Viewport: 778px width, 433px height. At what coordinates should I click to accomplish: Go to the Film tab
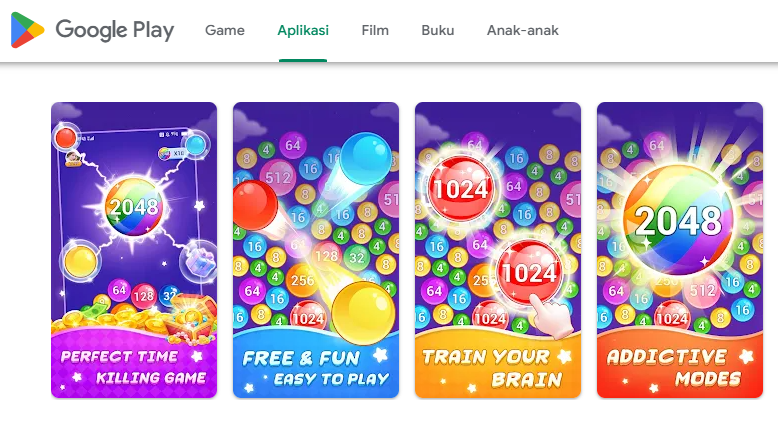pyautogui.click(x=375, y=30)
